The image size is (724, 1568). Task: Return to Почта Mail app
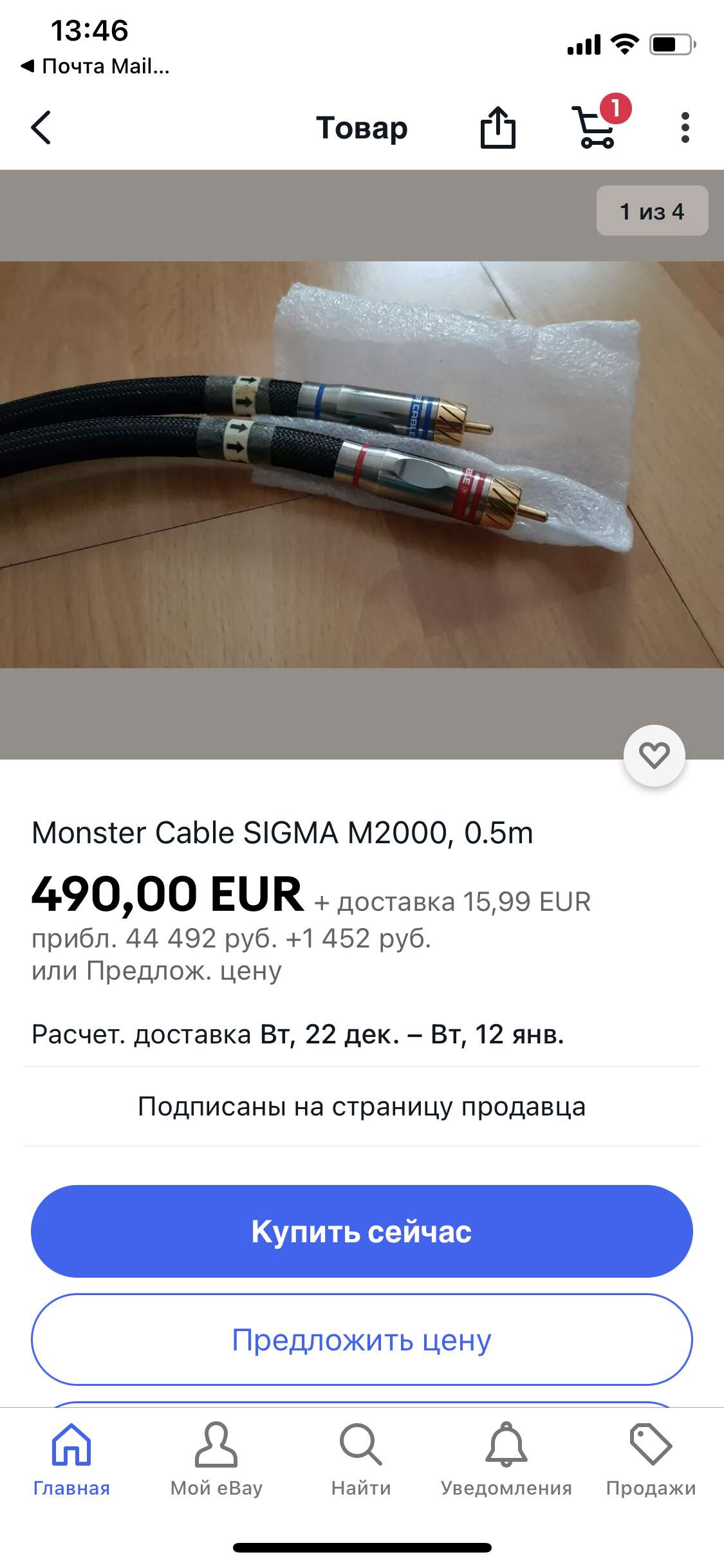pyautogui.click(x=95, y=66)
